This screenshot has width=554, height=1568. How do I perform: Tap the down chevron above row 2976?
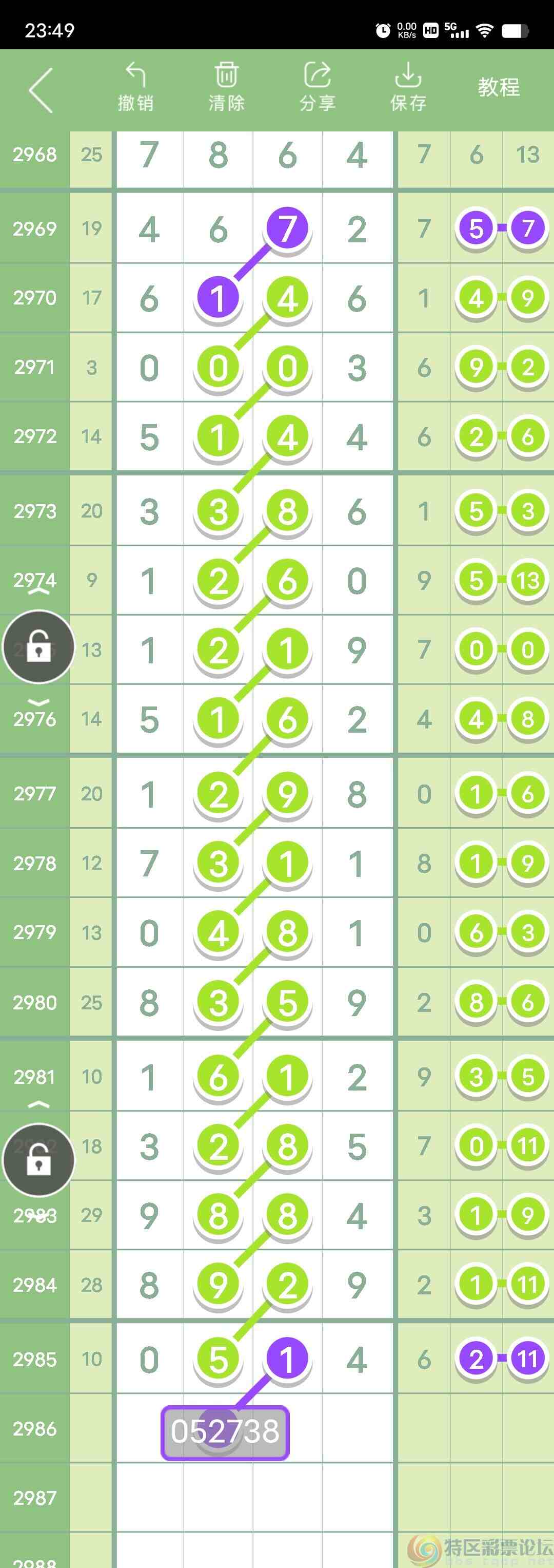(39, 702)
